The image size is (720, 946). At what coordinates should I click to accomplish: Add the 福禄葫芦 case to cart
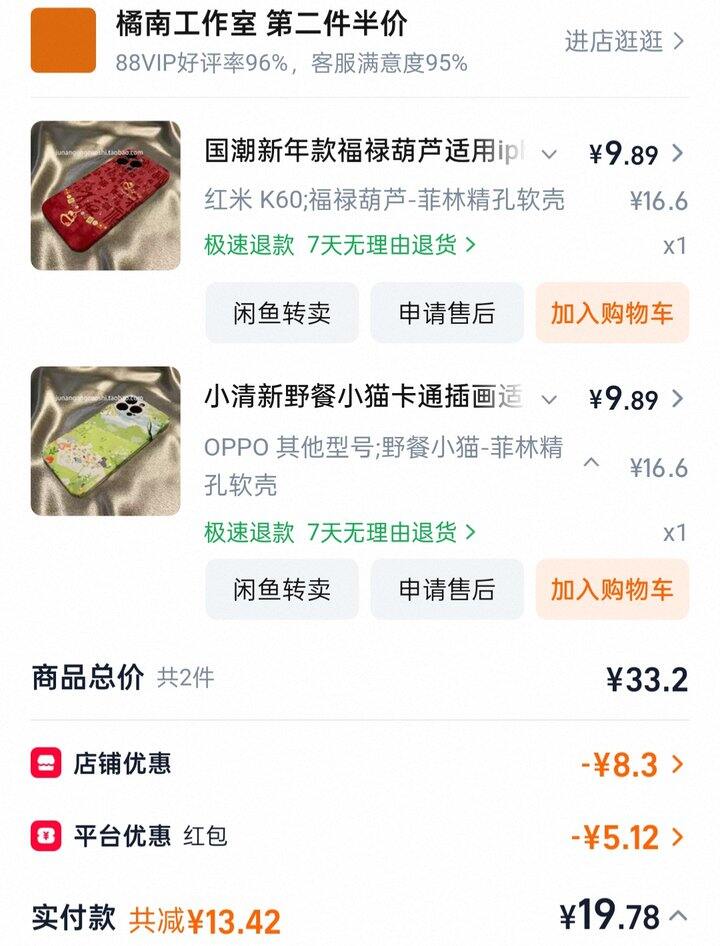612,313
